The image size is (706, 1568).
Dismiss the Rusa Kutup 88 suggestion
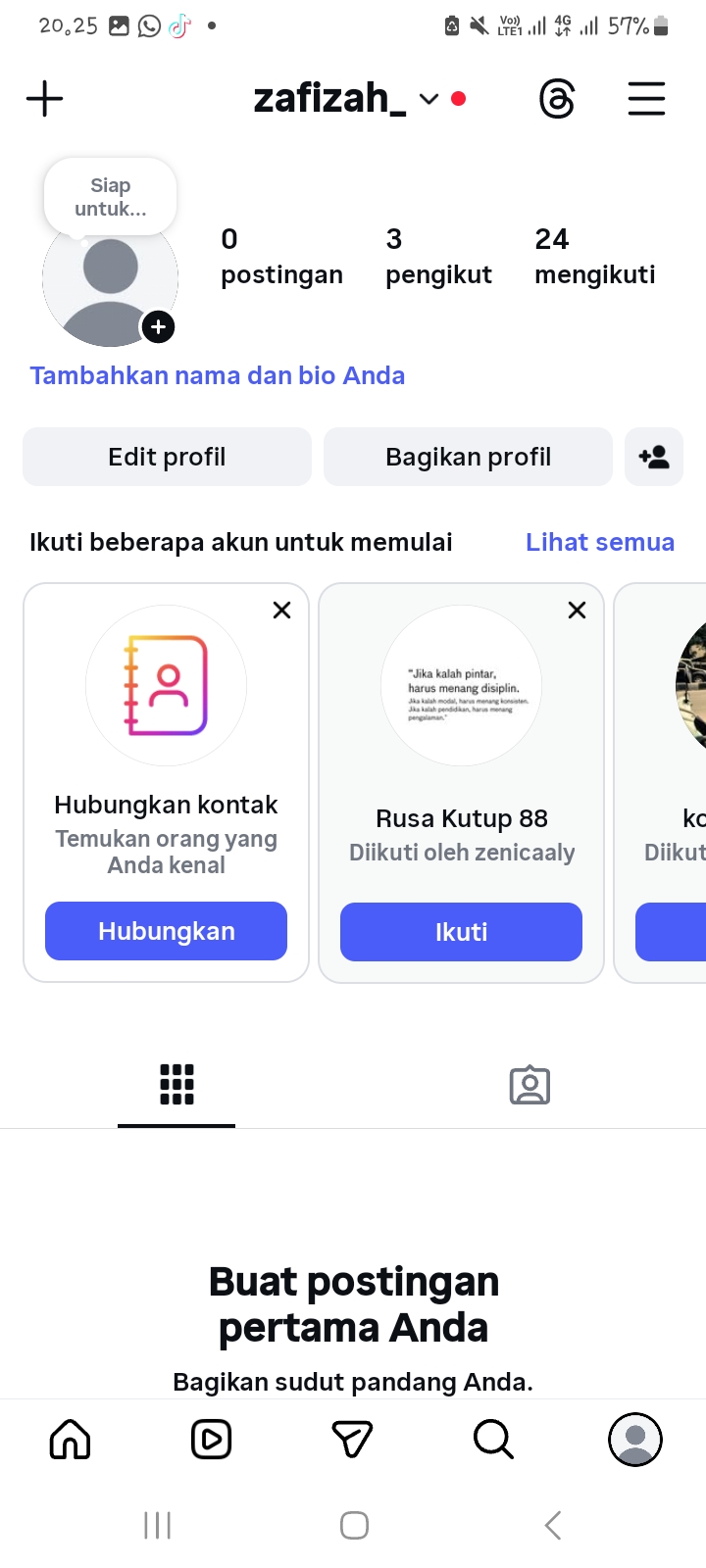[x=577, y=611]
